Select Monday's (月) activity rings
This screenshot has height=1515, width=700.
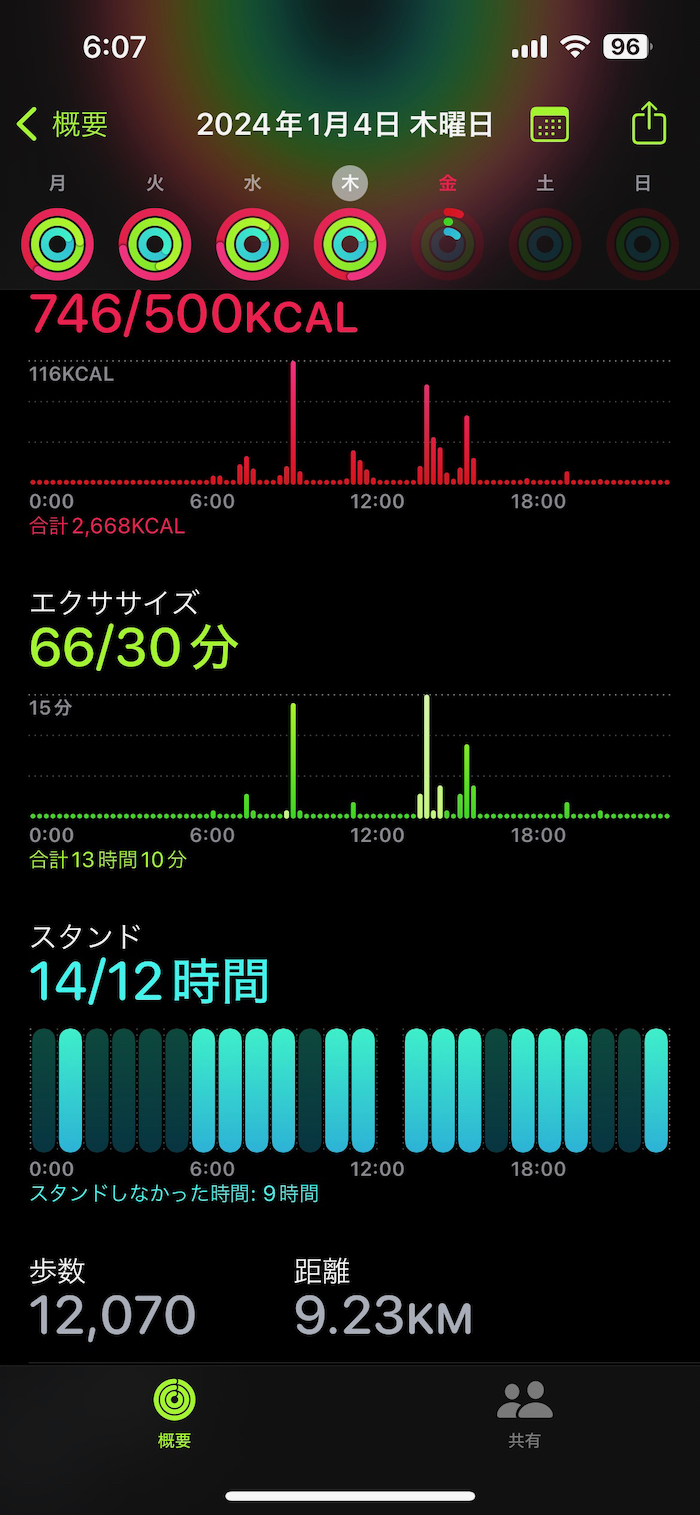(x=58, y=243)
